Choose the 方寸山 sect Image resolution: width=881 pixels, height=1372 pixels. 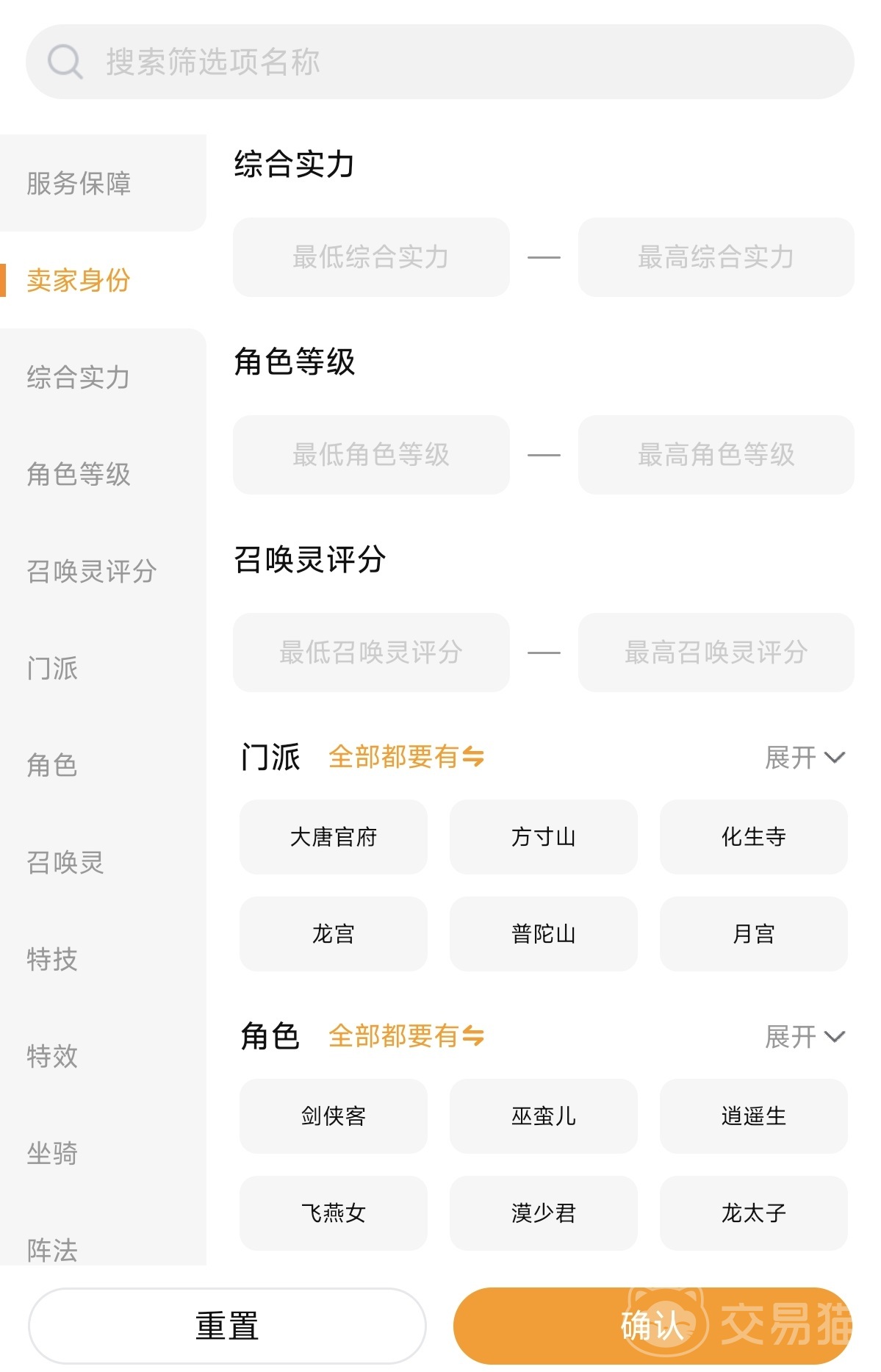(x=543, y=837)
